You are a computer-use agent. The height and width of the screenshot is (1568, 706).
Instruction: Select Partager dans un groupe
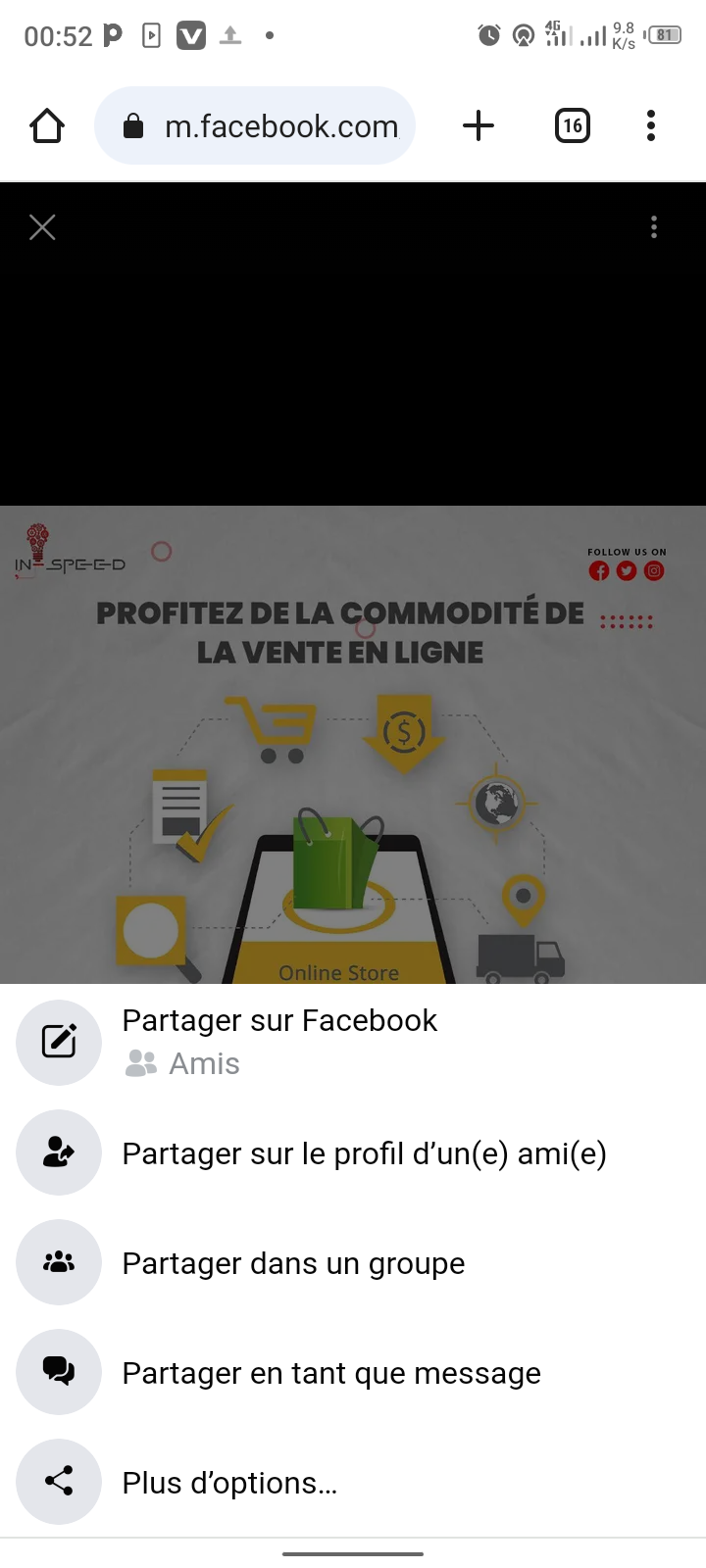[x=292, y=1263]
